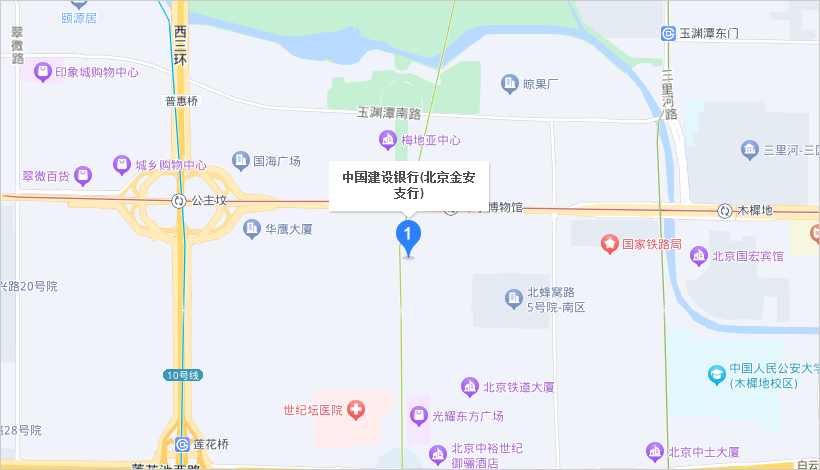The width and height of the screenshot is (820, 470).
Task: Open the 光耀东方广场 marker
Action: pos(418,415)
